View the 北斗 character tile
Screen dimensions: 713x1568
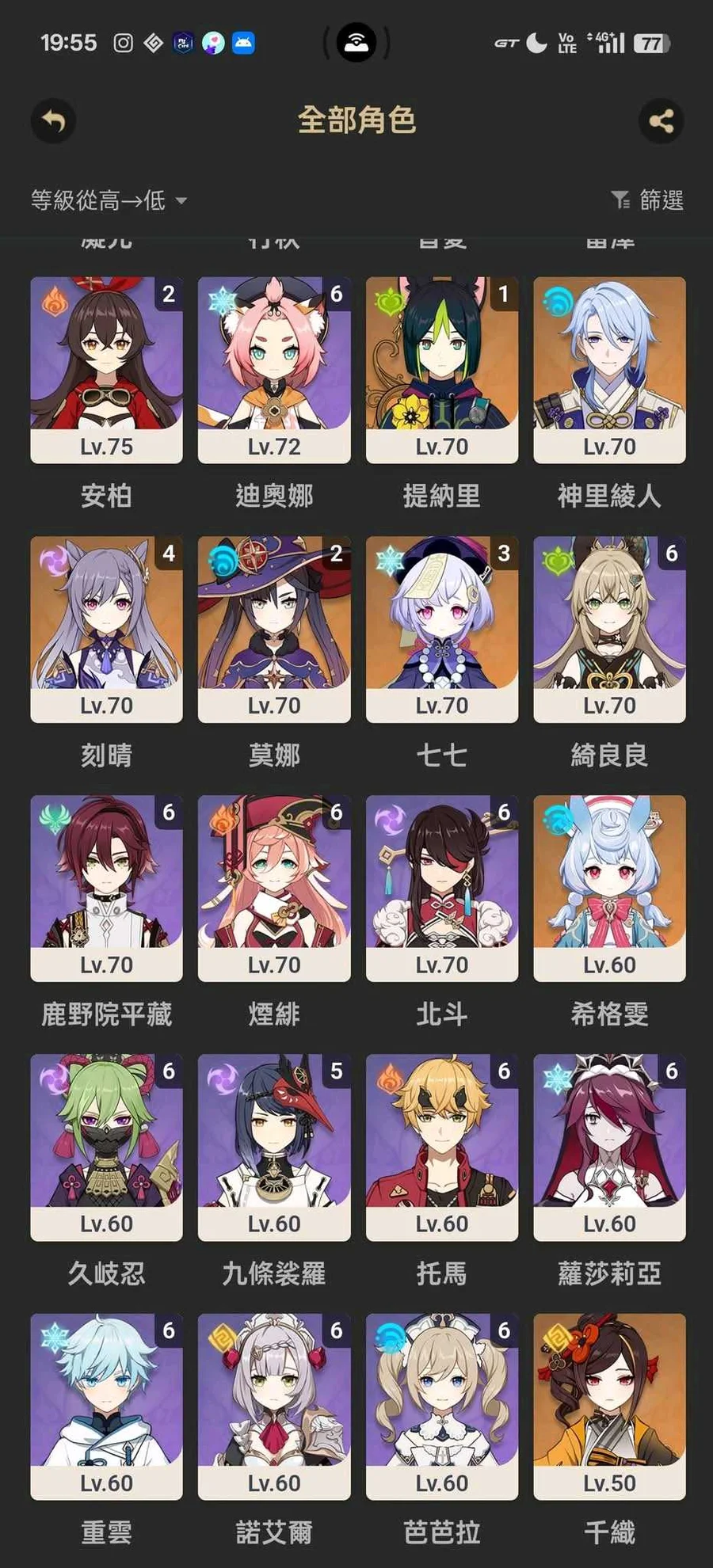442,888
